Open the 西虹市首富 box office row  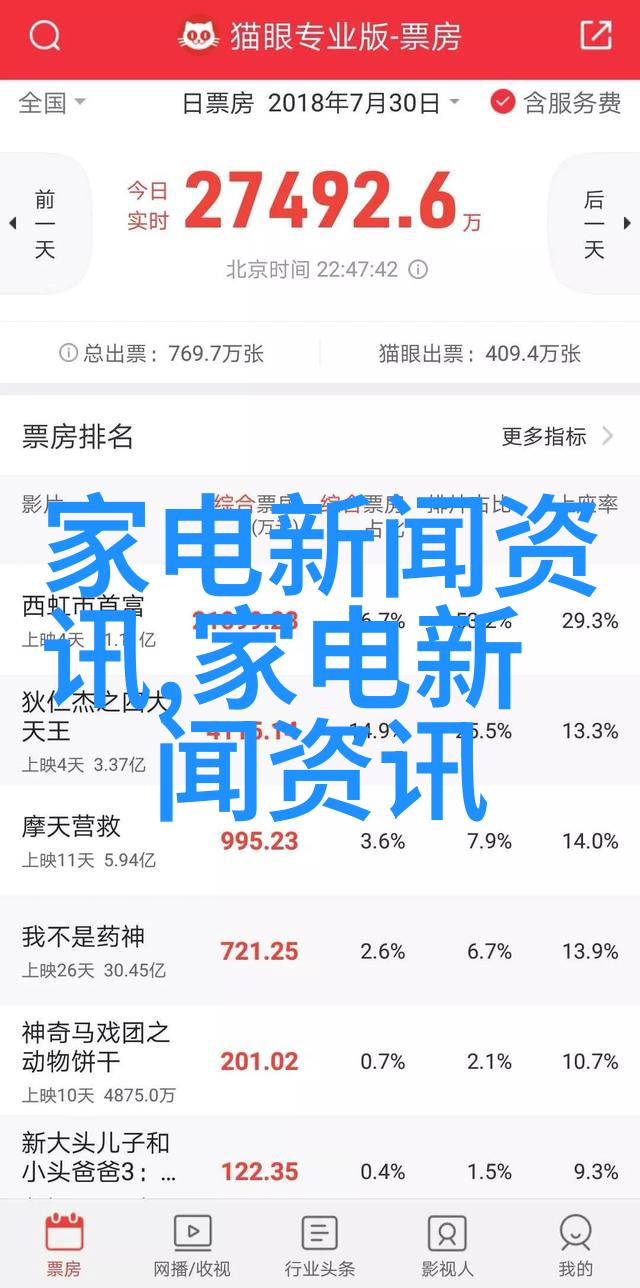click(x=320, y=620)
